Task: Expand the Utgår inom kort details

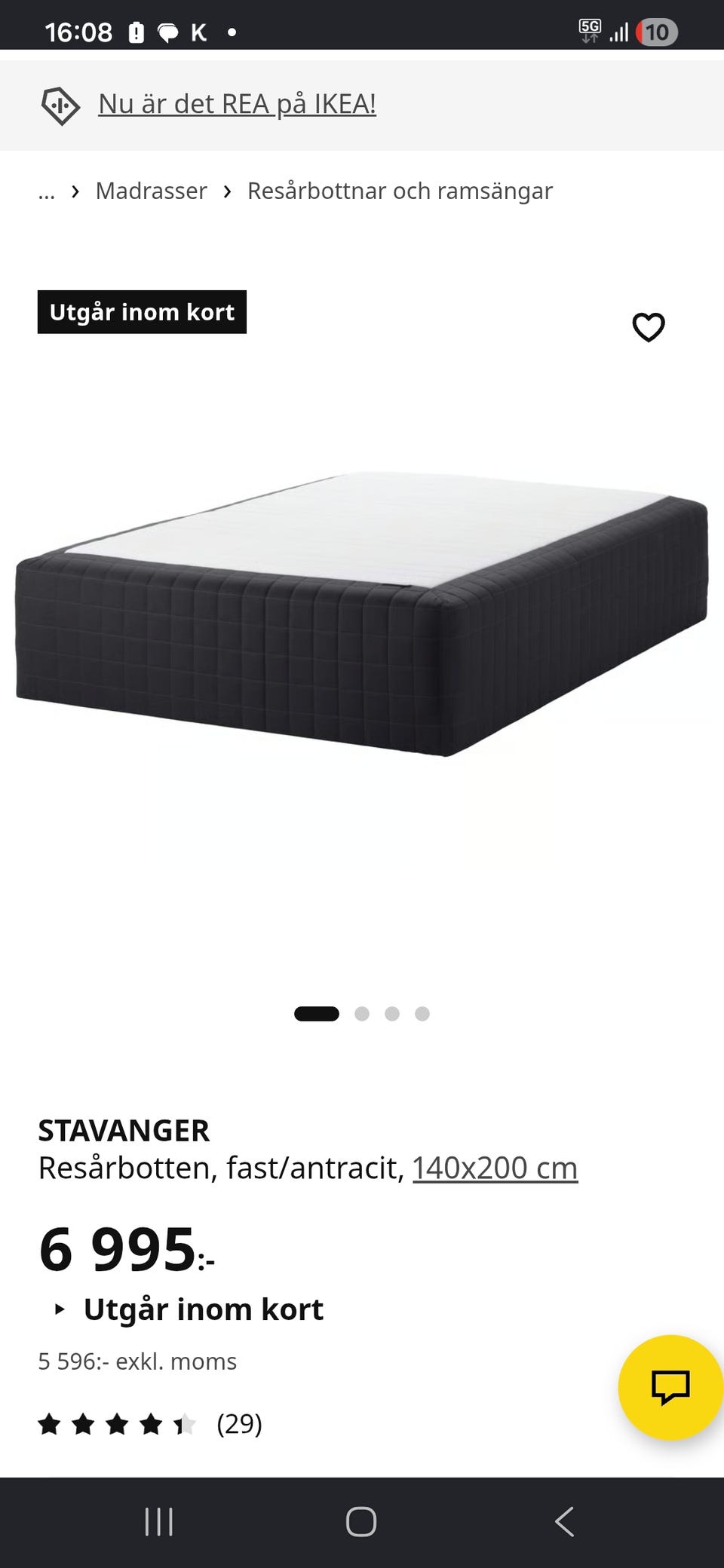Action: [189, 1309]
